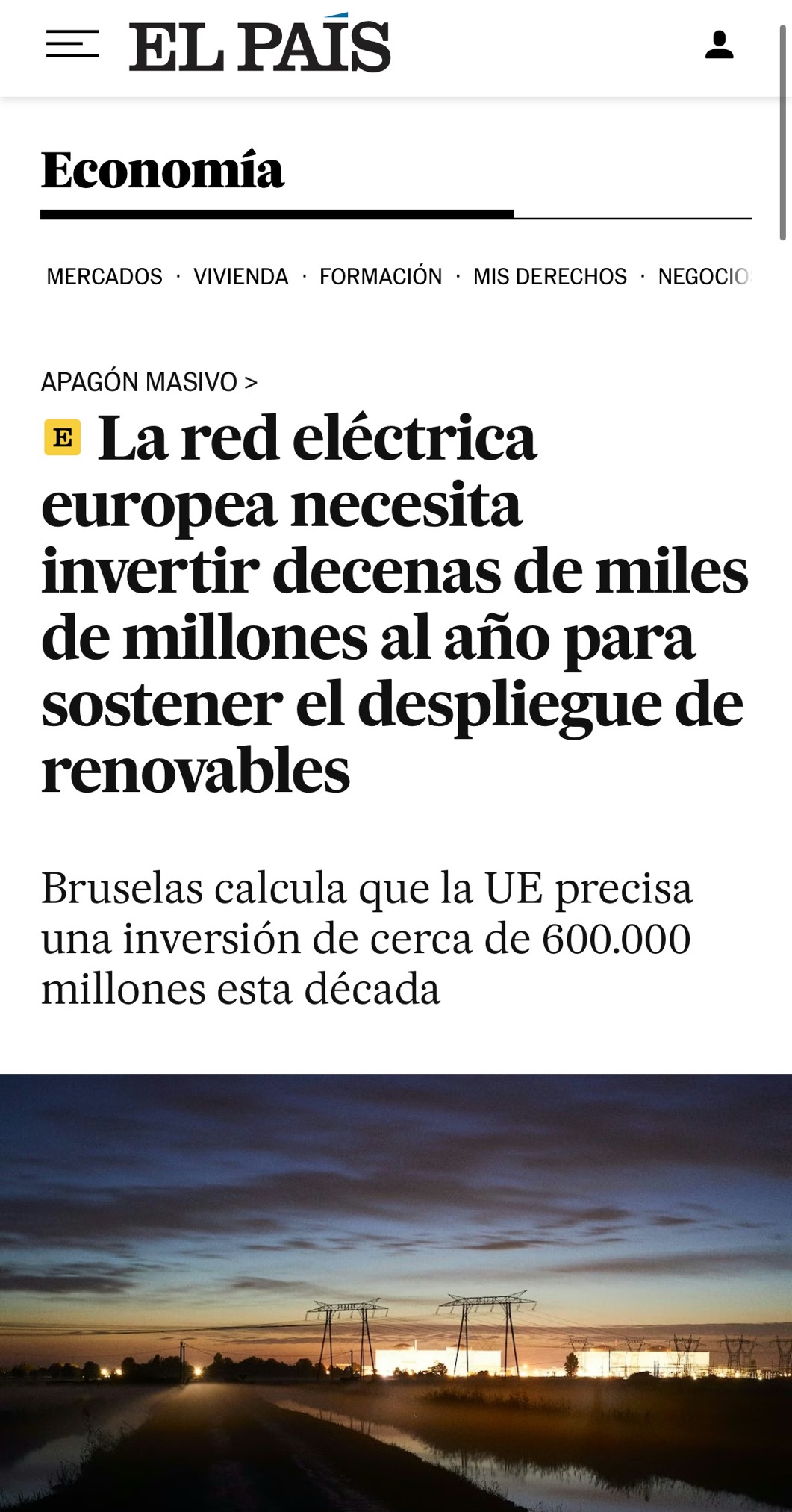Screen dimensions: 792x1512
Task: Go to the Economía section
Action: coord(162,170)
